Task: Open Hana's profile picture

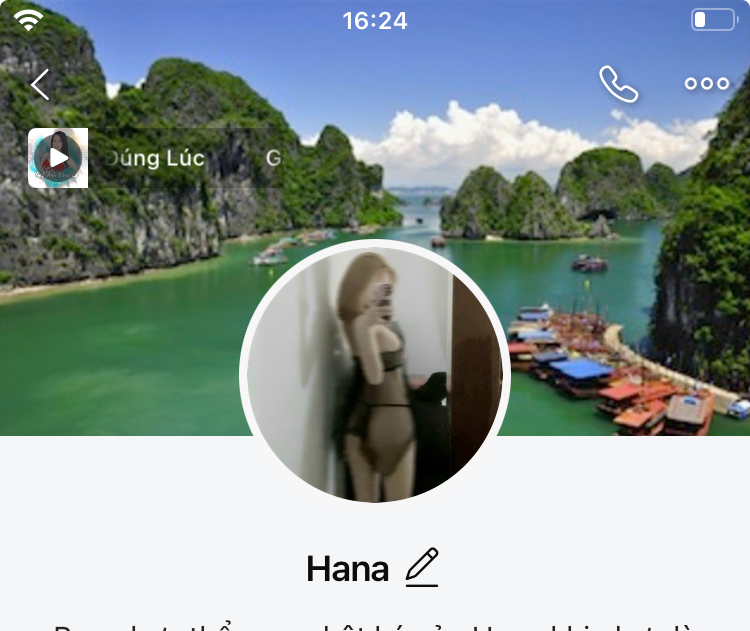Action: (375, 372)
